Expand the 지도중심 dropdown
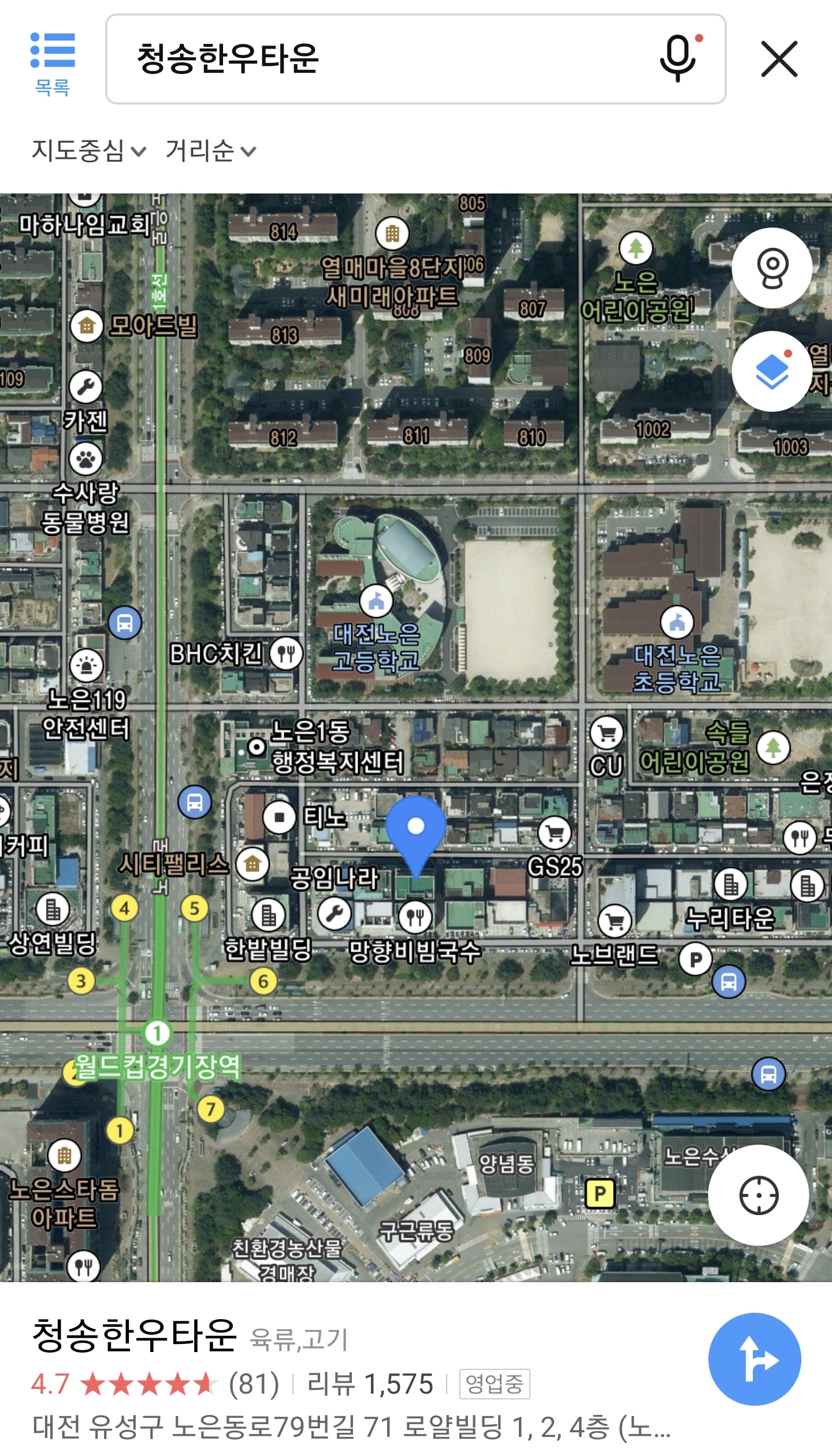832x1456 pixels. [x=89, y=151]
